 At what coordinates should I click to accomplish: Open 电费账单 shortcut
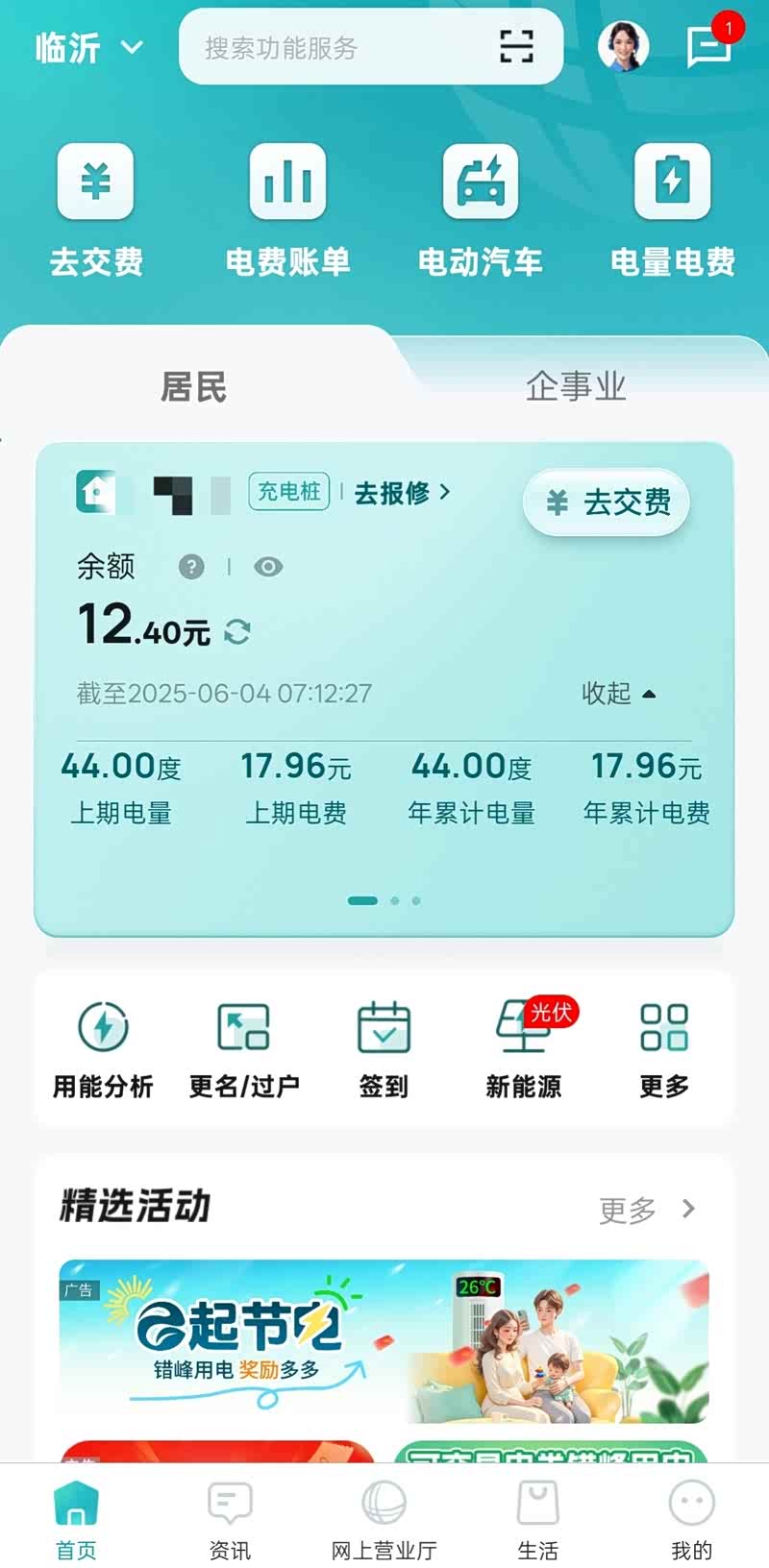(287, 208)
